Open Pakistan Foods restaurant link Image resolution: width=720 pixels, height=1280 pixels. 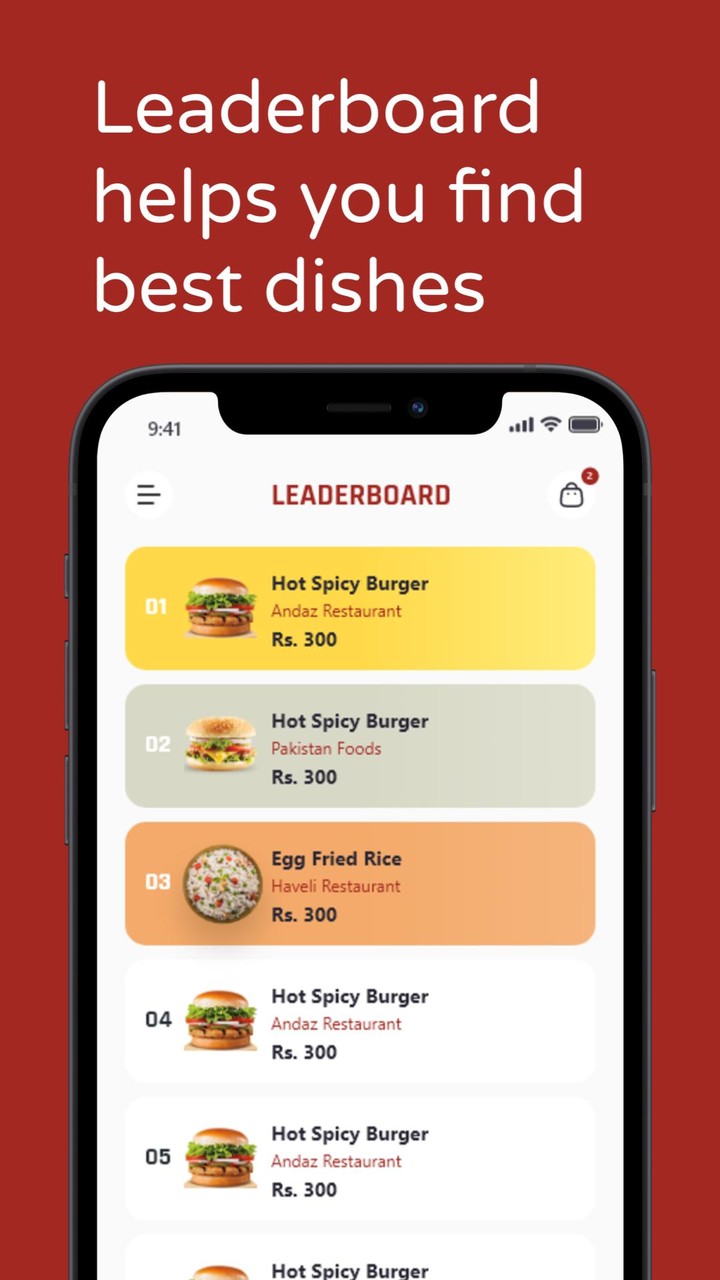point(326,749)
